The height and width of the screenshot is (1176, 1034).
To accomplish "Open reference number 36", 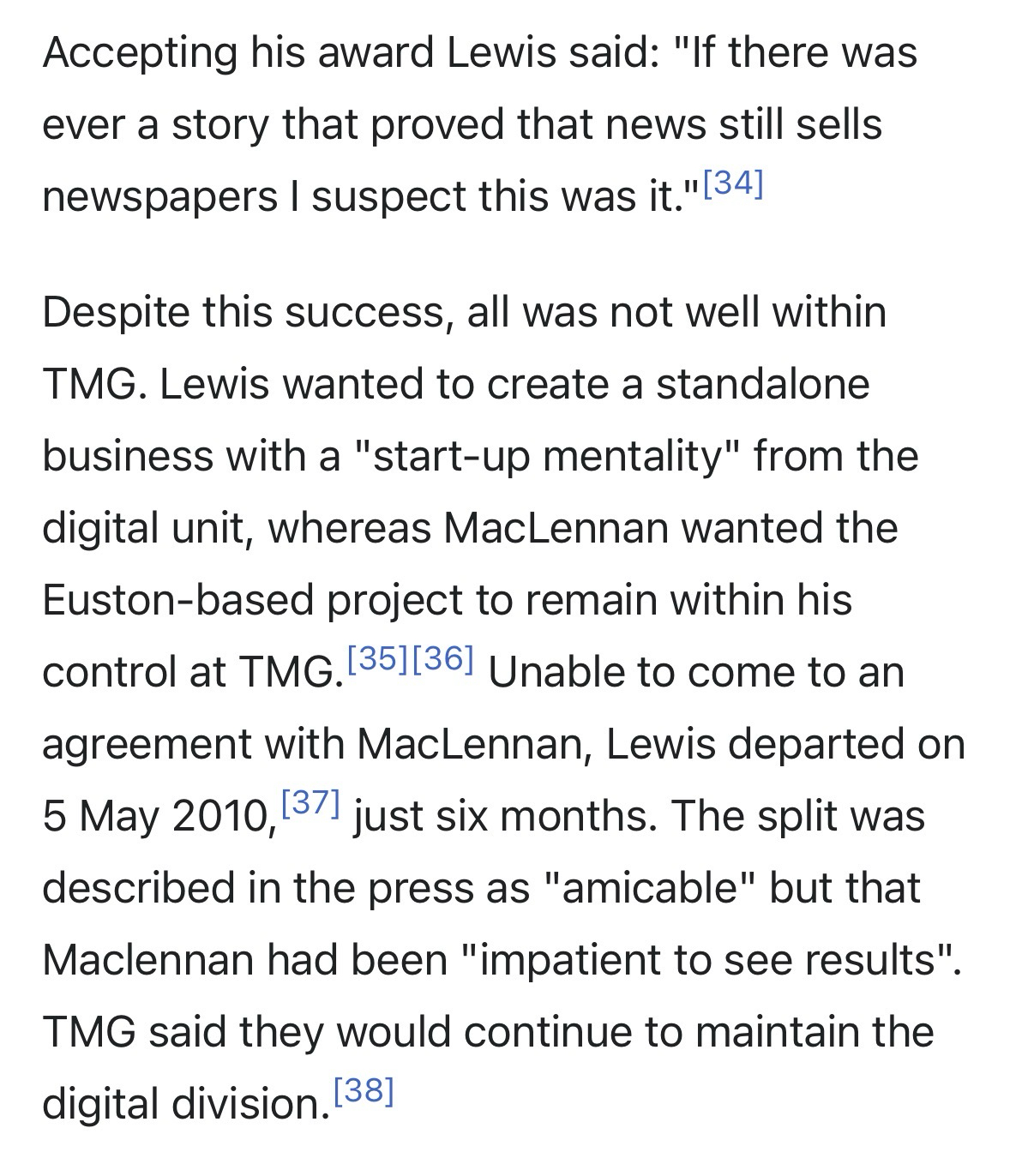I will click(x=442, y=658).
